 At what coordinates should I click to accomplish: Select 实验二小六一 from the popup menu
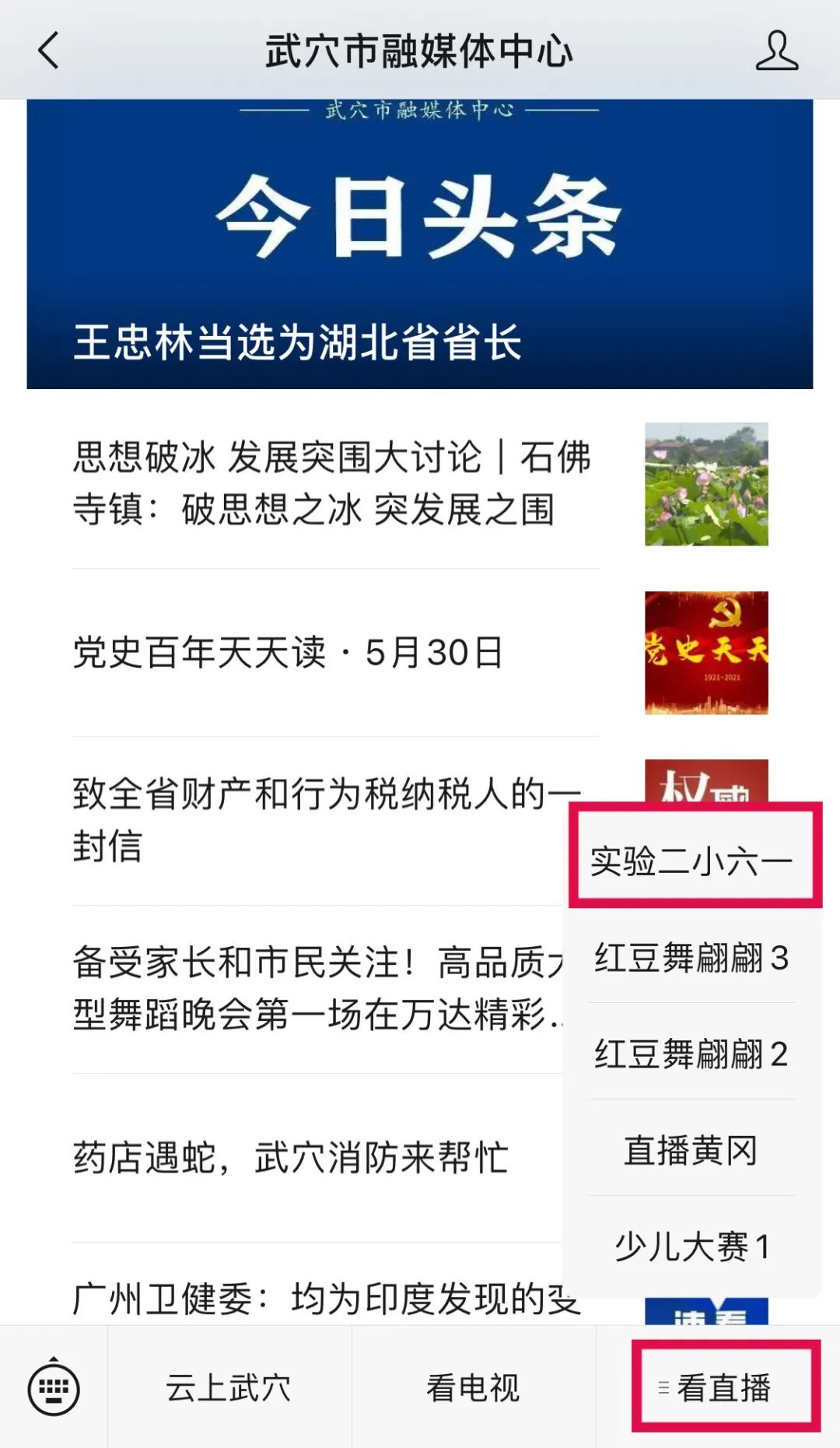click(691, 861)
